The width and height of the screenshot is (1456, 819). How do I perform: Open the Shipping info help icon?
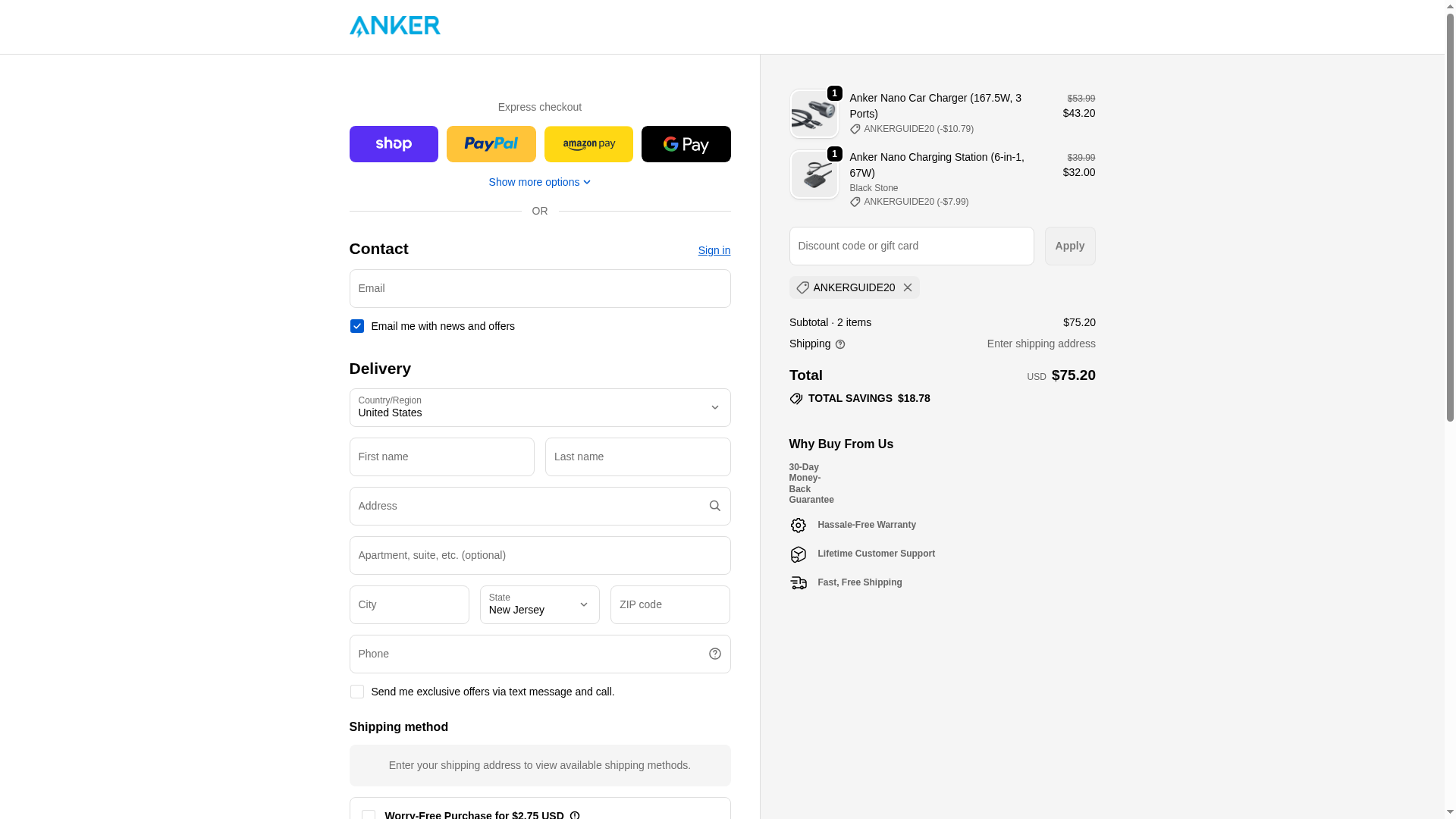839,345
